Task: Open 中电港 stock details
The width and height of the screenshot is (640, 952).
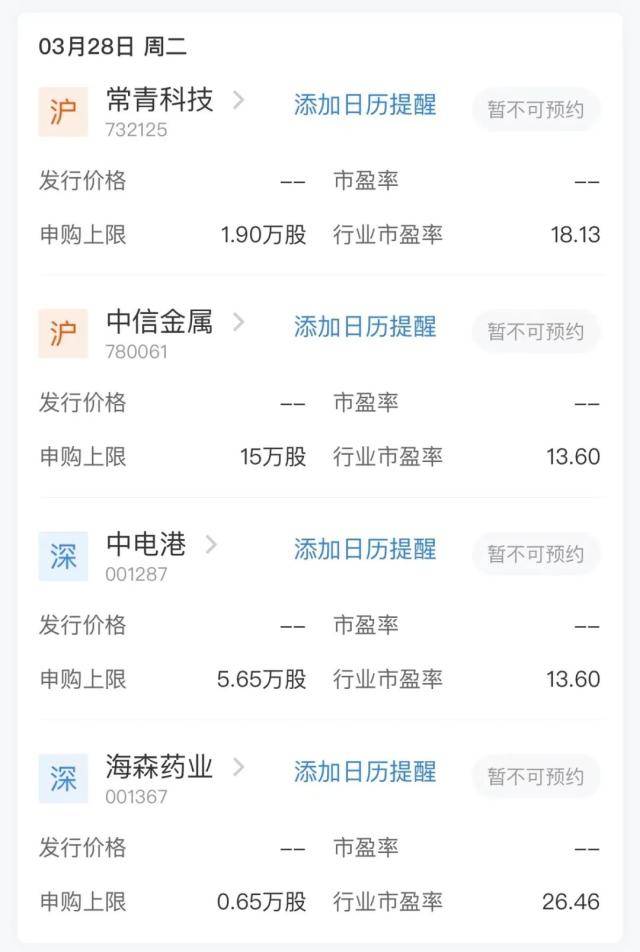Action: 147,545
